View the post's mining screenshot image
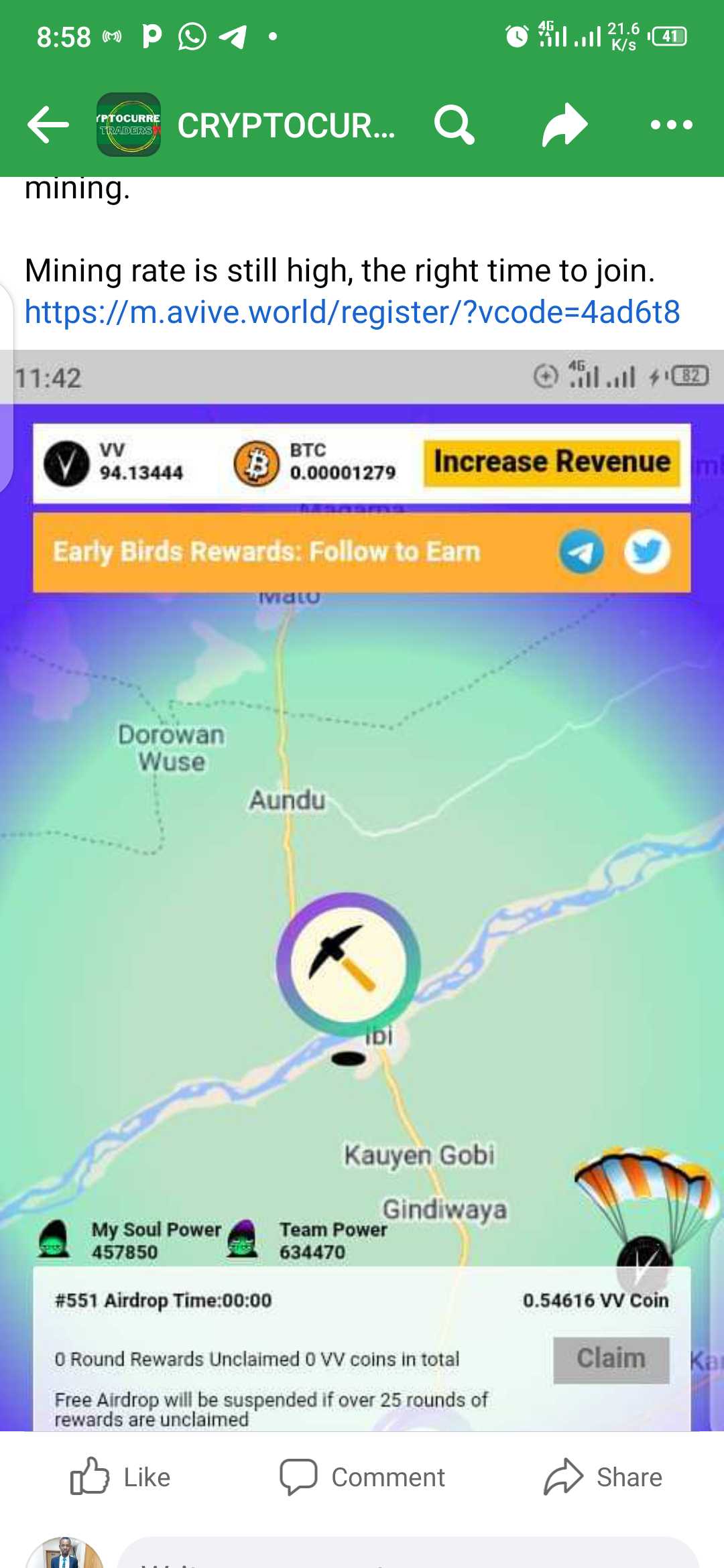Screen dimensions: 724x1568 tap(362, 891)
